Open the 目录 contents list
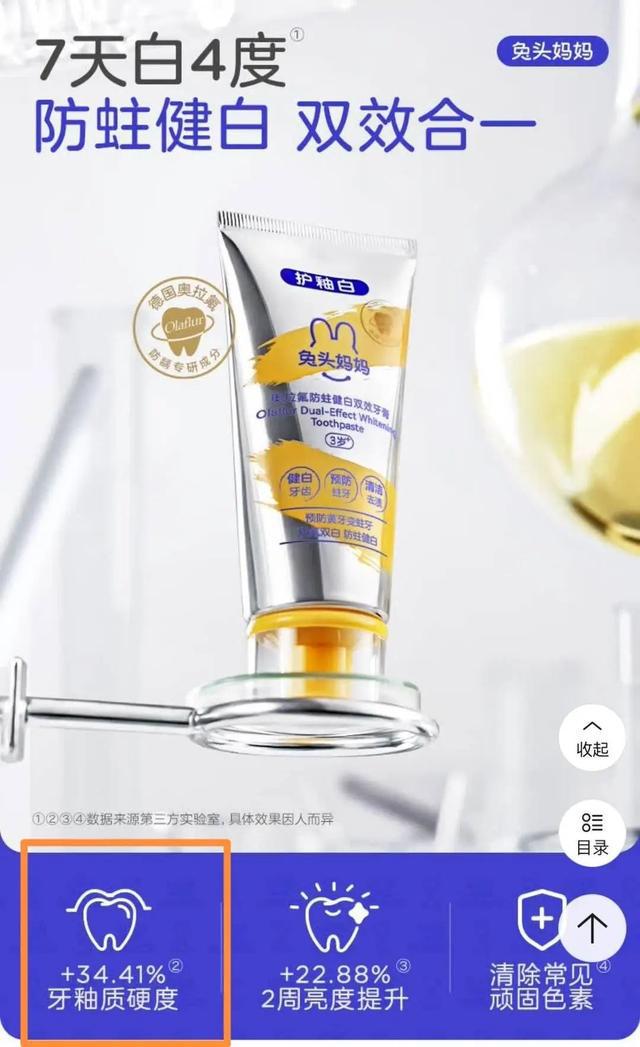640x1047 pixels. click(592, 833)
